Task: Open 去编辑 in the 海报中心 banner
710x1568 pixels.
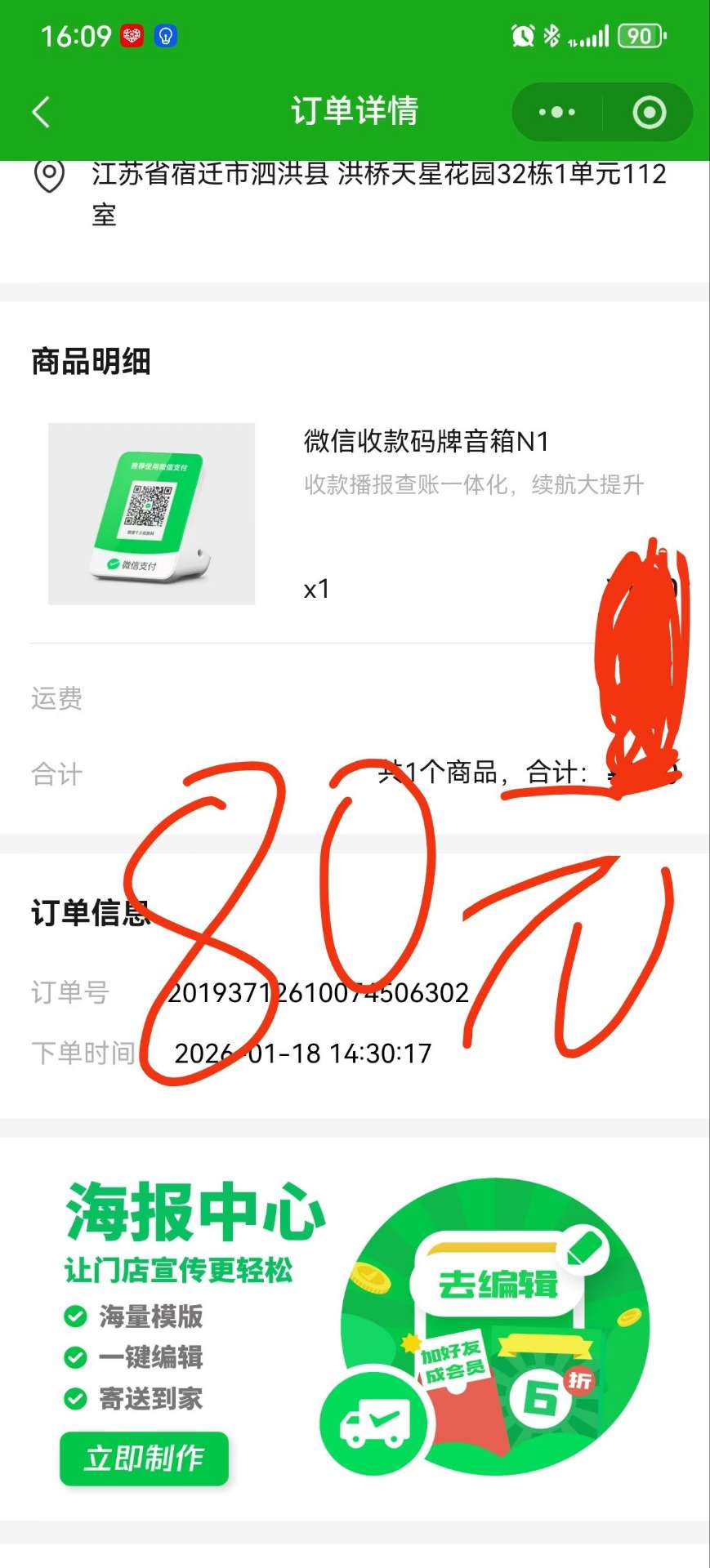Action: click(498, 1284)
